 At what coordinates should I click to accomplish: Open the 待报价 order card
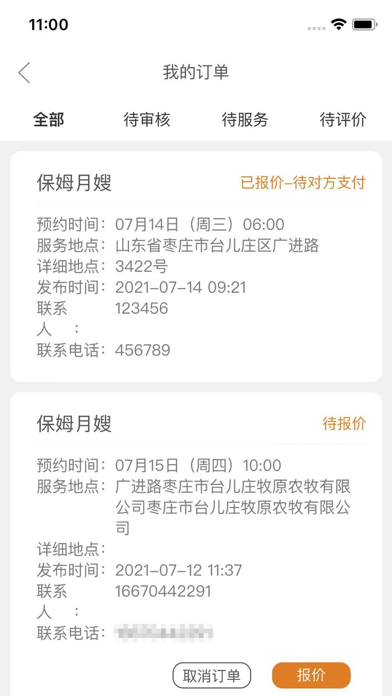[x=196, y=544]
